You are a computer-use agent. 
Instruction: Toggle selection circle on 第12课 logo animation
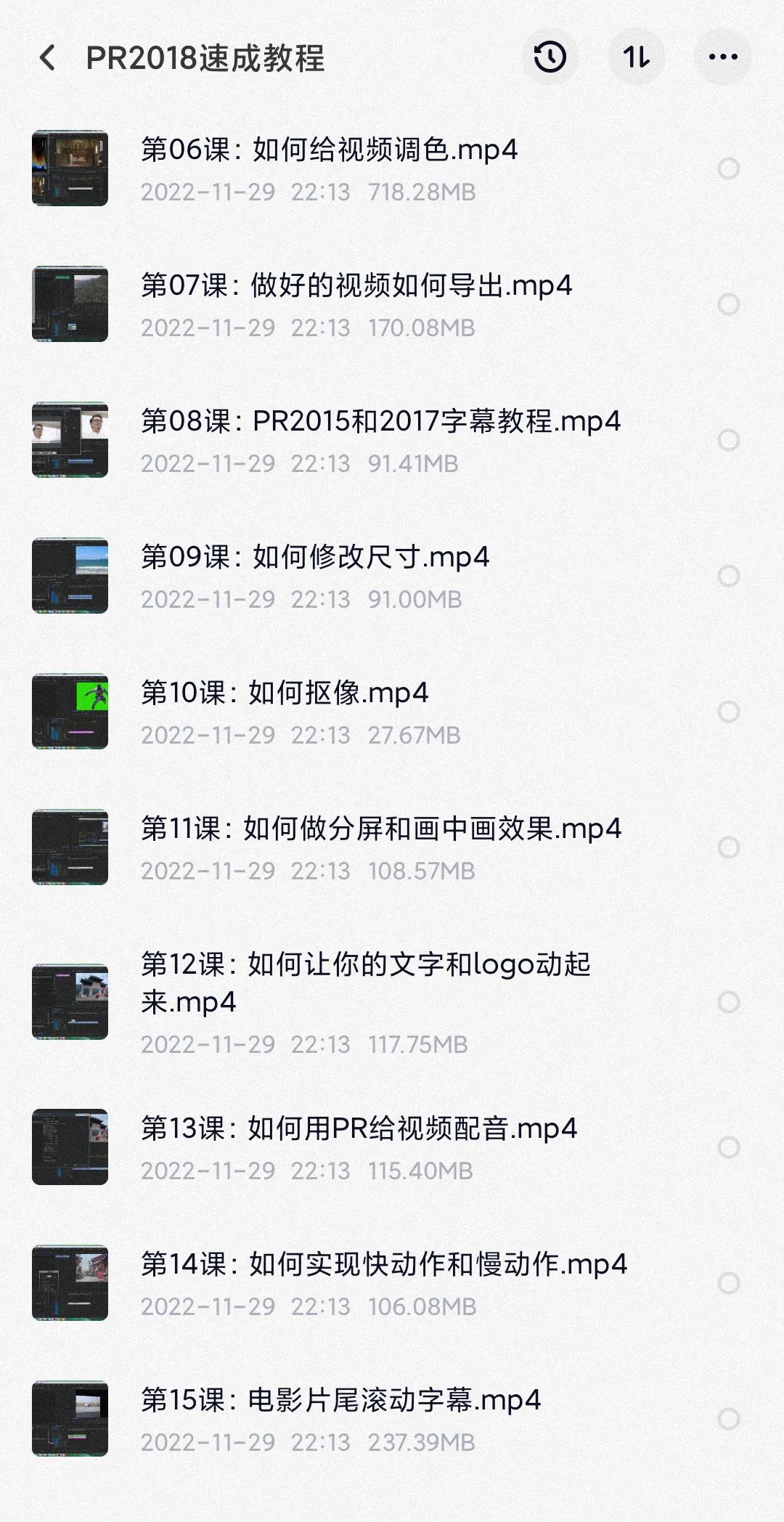point(727,1001)
